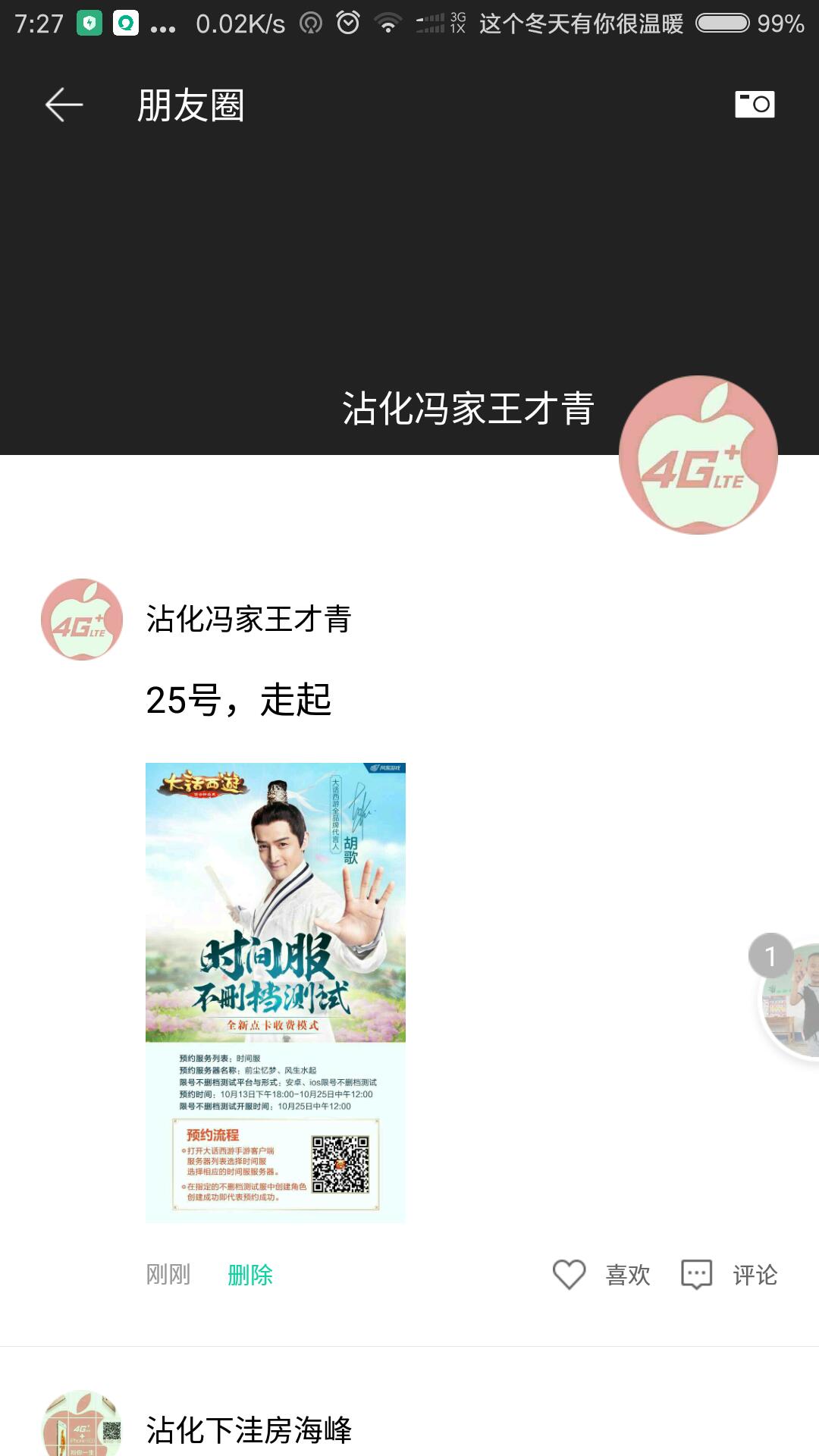This screenshot has height=1456, width=819.
Task: View the 大话西游 poster image in the post
Action: [275, 992]
